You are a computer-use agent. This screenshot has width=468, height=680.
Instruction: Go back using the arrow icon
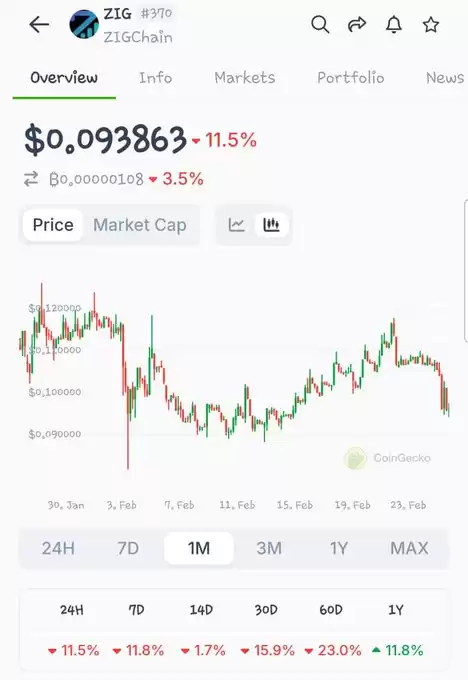coord(39,25)
